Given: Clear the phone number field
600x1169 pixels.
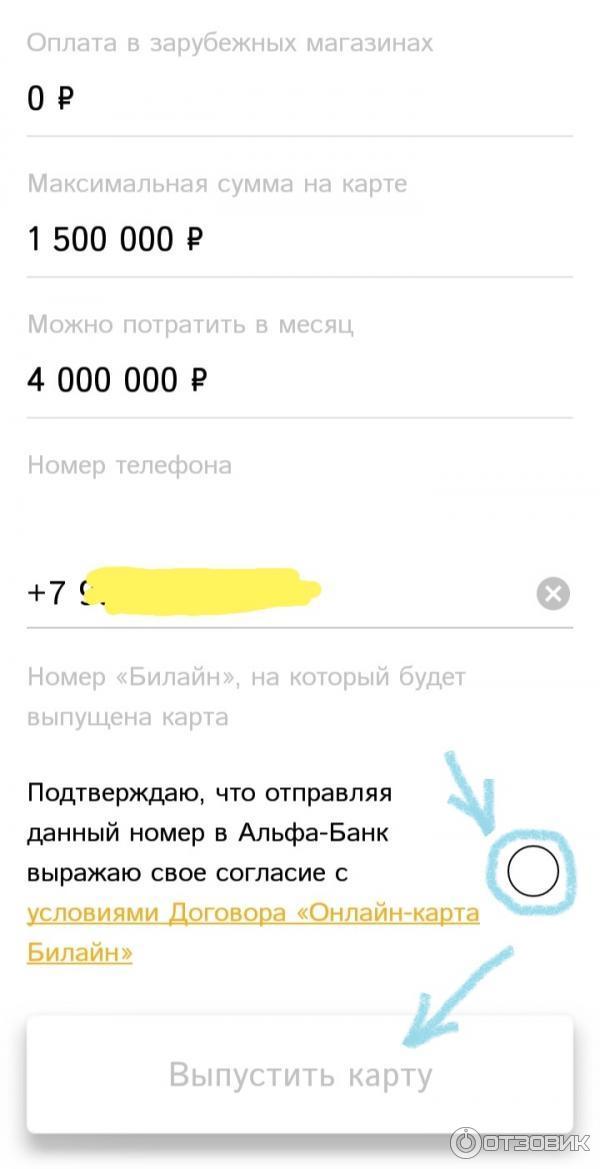Looking at the screenshot, I should click(552, 594).
